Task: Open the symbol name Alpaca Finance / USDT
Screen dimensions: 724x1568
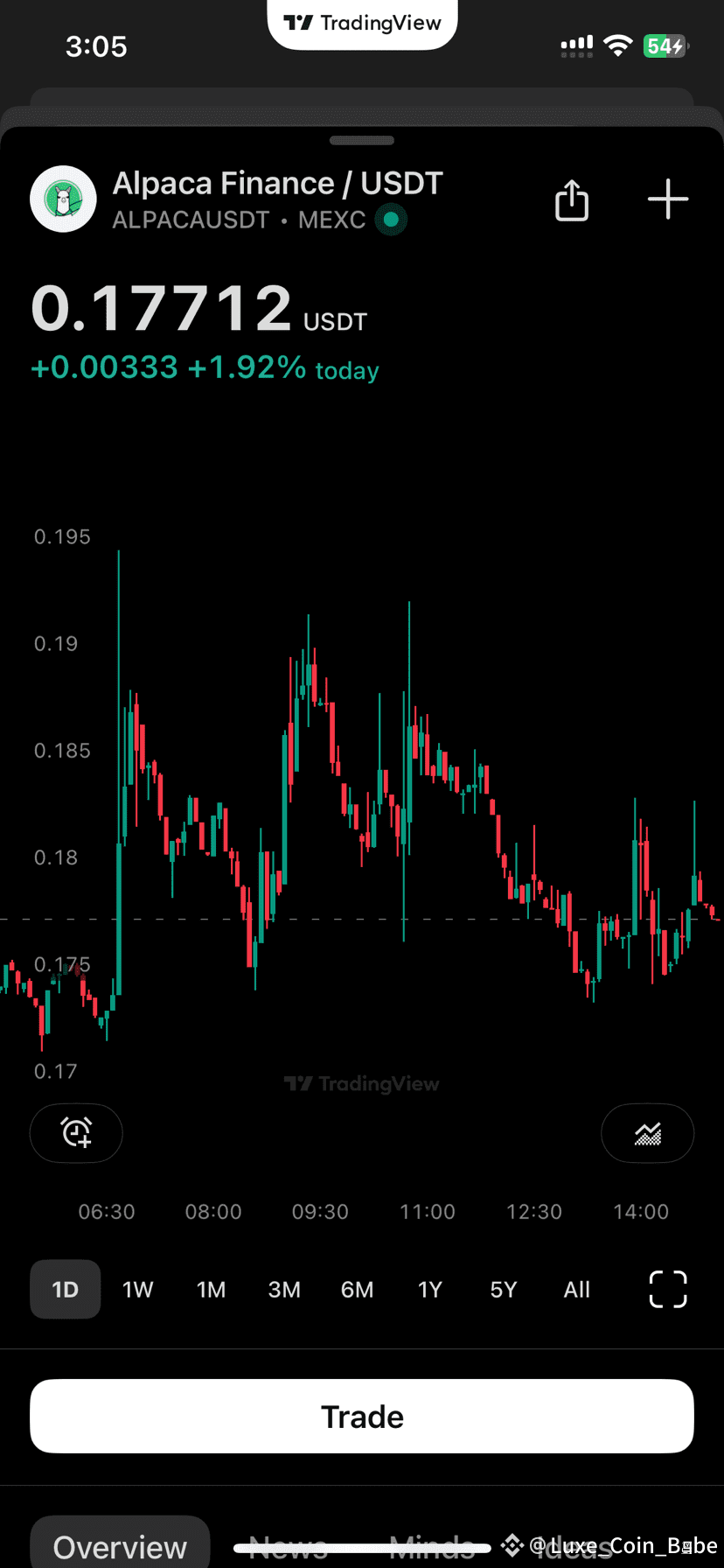Action: click(x=277, y=182)
